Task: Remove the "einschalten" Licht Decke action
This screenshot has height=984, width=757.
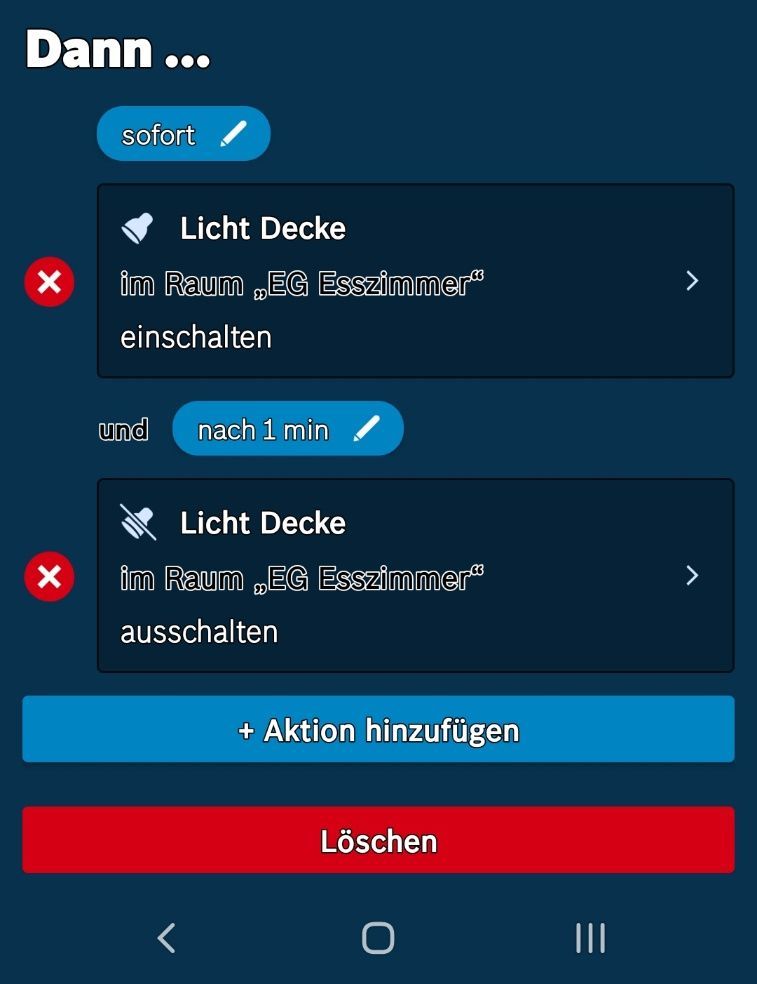Action: click(x=49, y=282)
